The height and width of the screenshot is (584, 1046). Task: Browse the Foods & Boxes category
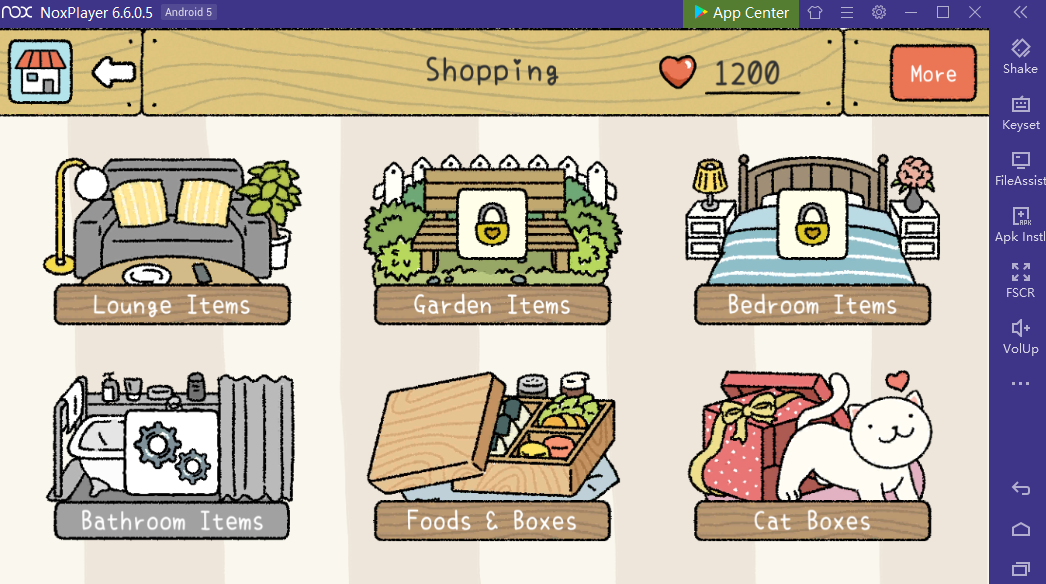pos(491,456)
